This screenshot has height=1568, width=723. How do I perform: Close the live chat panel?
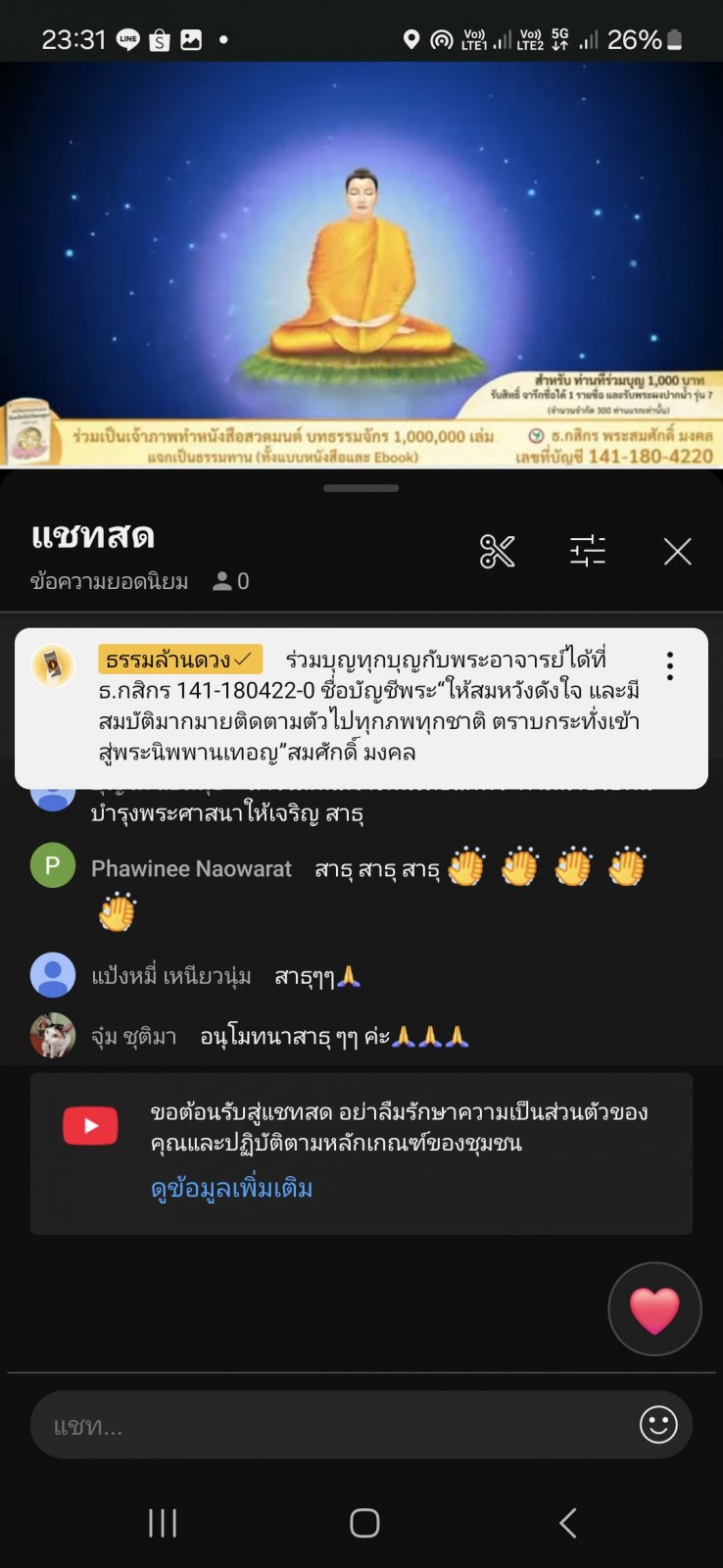[678, 552]
